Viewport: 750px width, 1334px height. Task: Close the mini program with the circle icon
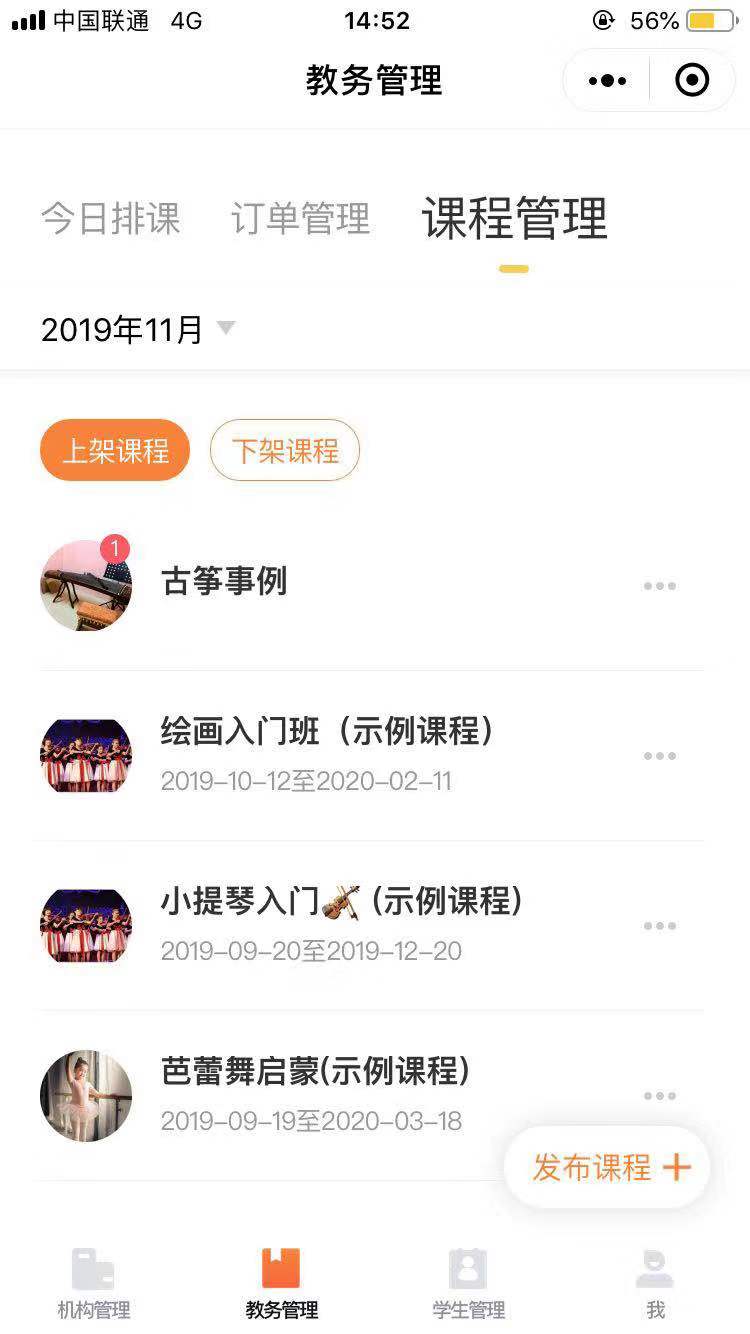692,80
